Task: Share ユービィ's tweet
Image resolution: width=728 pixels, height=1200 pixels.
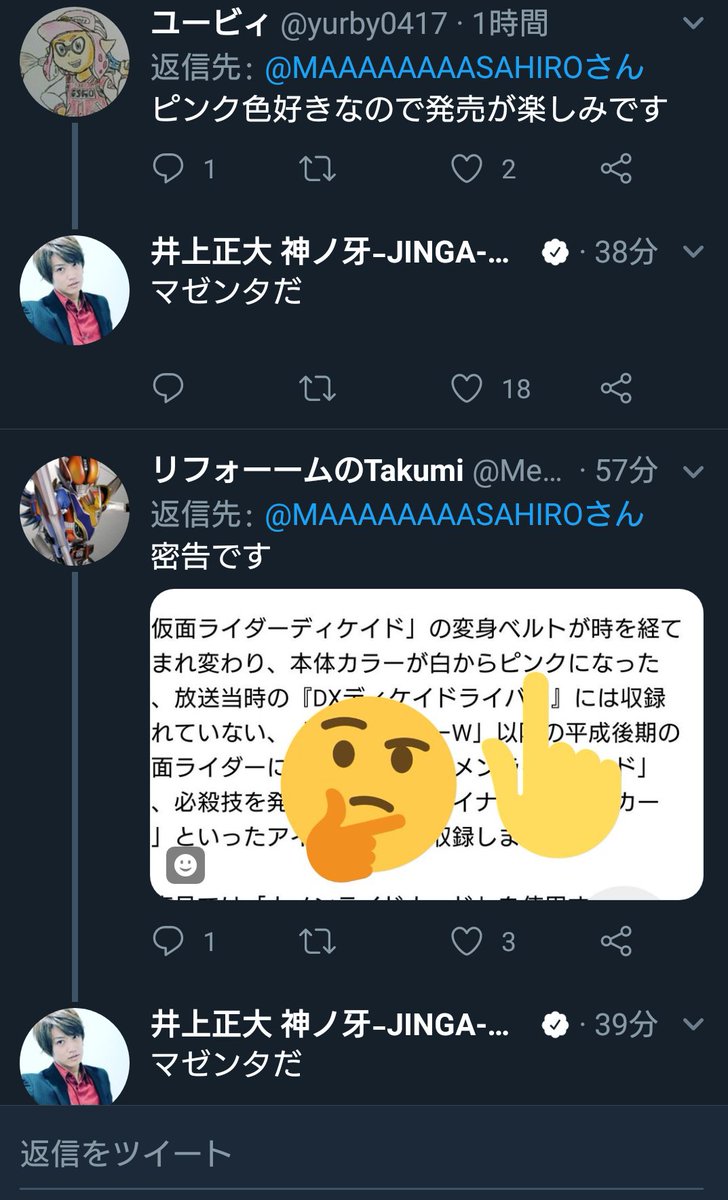Action: 616,170
